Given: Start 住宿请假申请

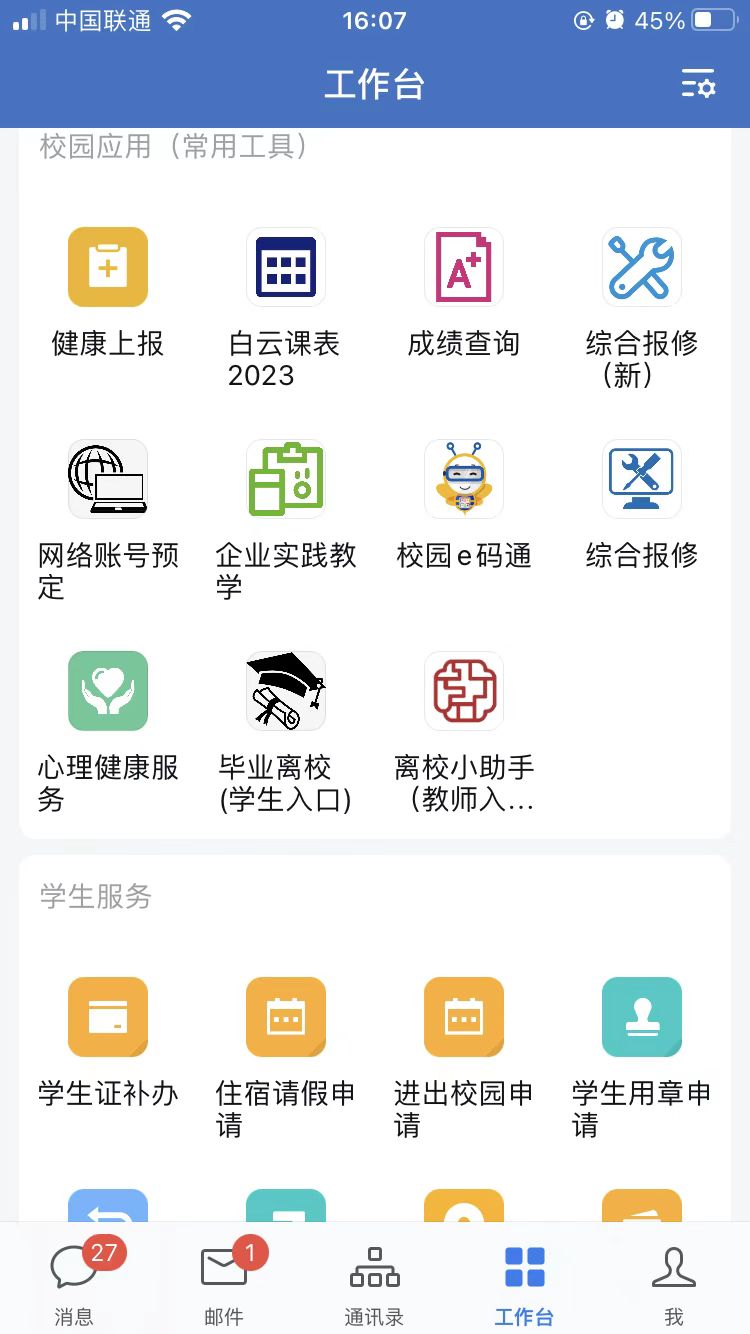Looking at the screenshot, I should tap(286, 1017).
